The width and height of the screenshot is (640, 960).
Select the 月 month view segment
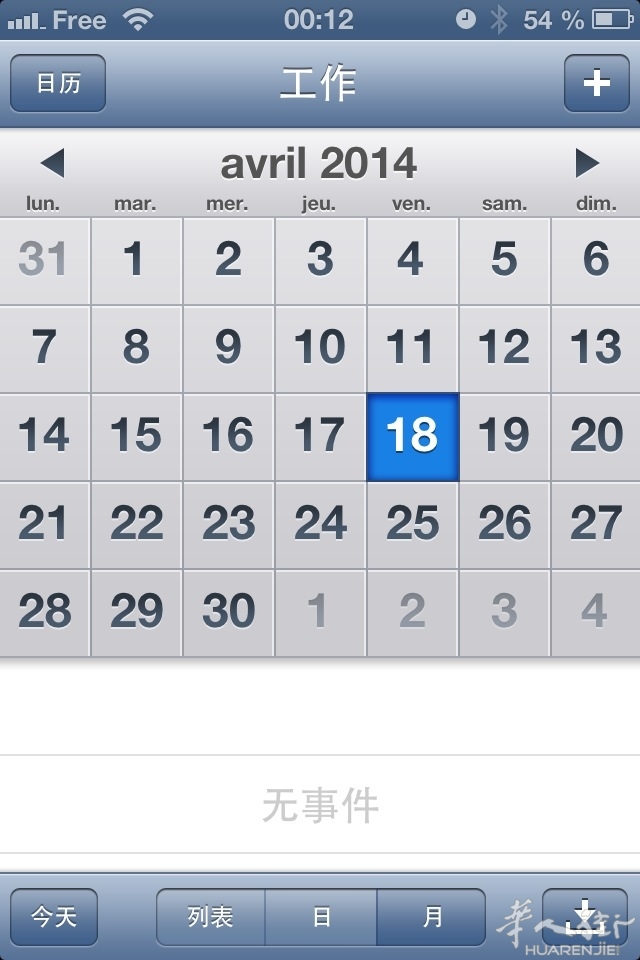click(431, 916)
